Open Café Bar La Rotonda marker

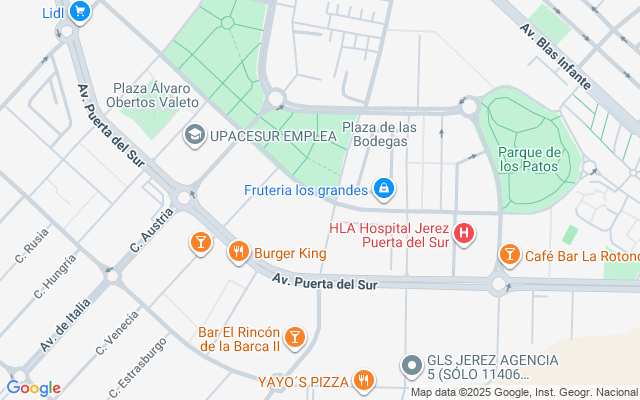click(509, 255)
